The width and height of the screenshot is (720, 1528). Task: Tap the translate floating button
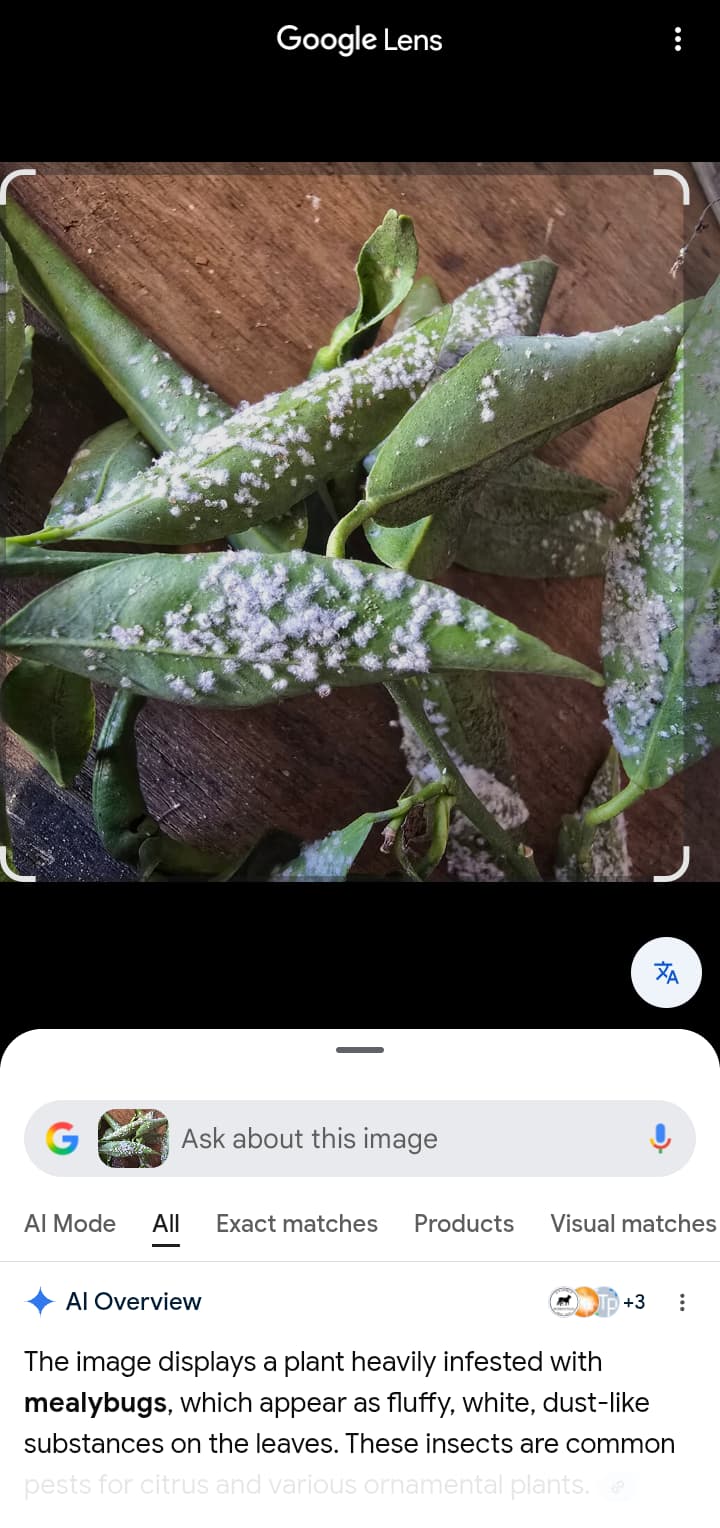click(x=666, y=972)
